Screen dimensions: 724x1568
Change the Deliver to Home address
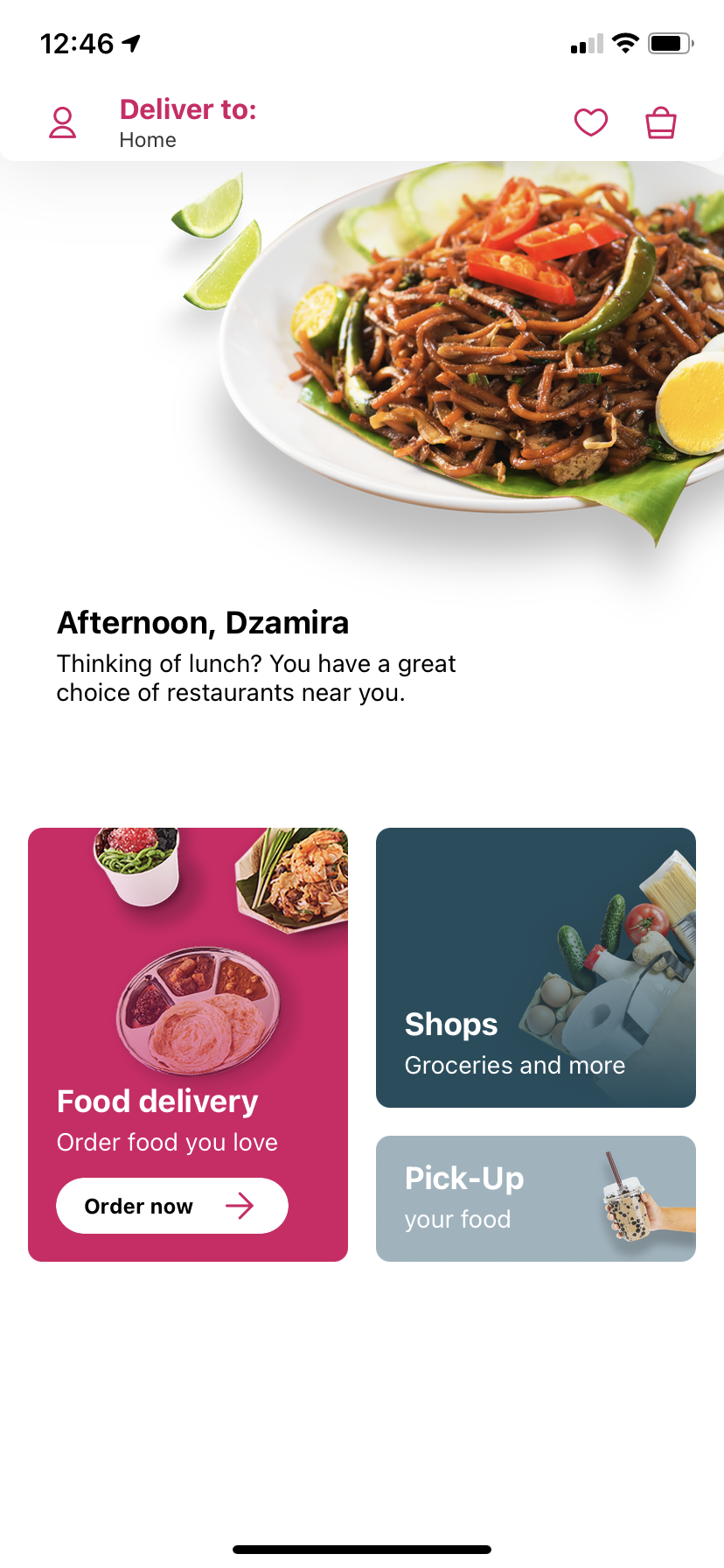point(187,123)
